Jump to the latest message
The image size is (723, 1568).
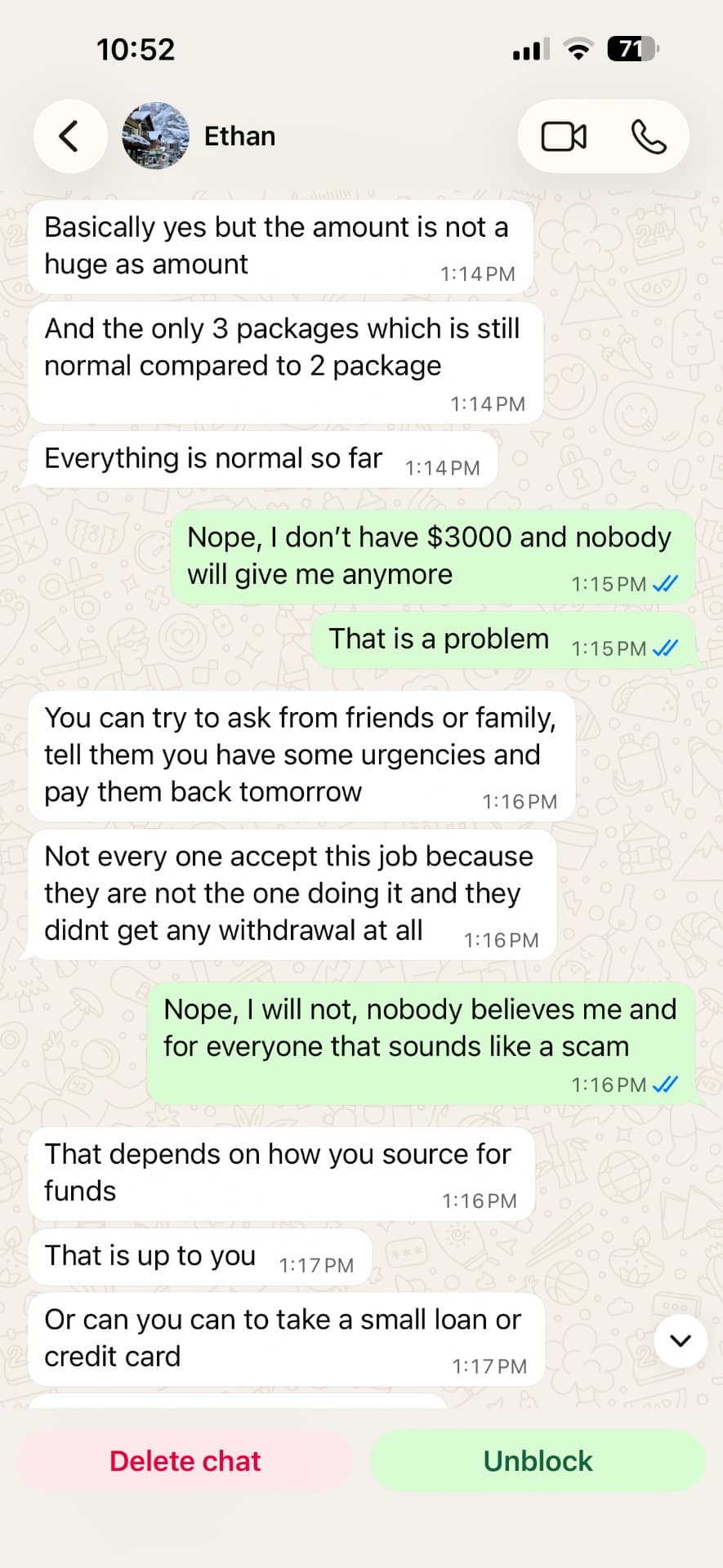click(681, 1340)
